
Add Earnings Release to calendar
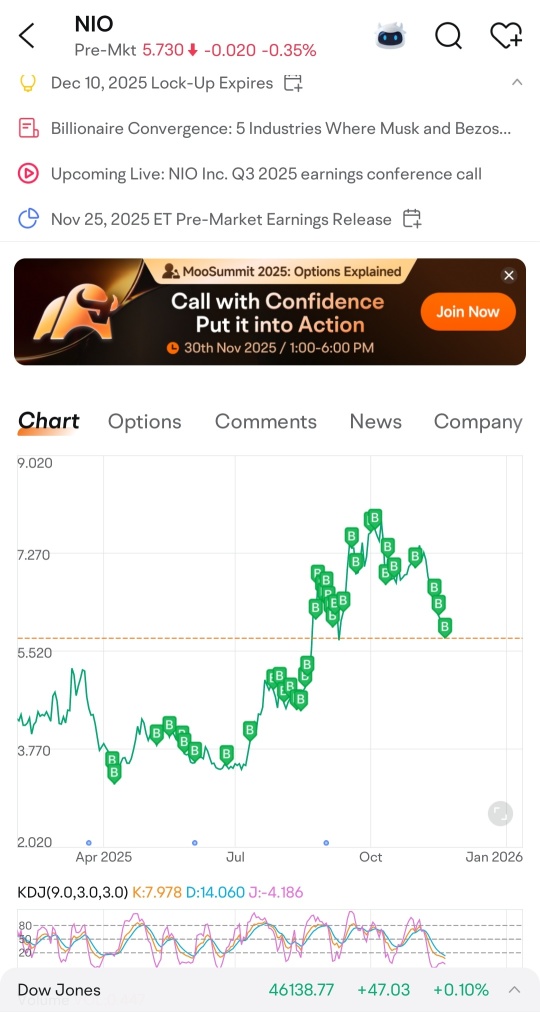pos(411,219)
